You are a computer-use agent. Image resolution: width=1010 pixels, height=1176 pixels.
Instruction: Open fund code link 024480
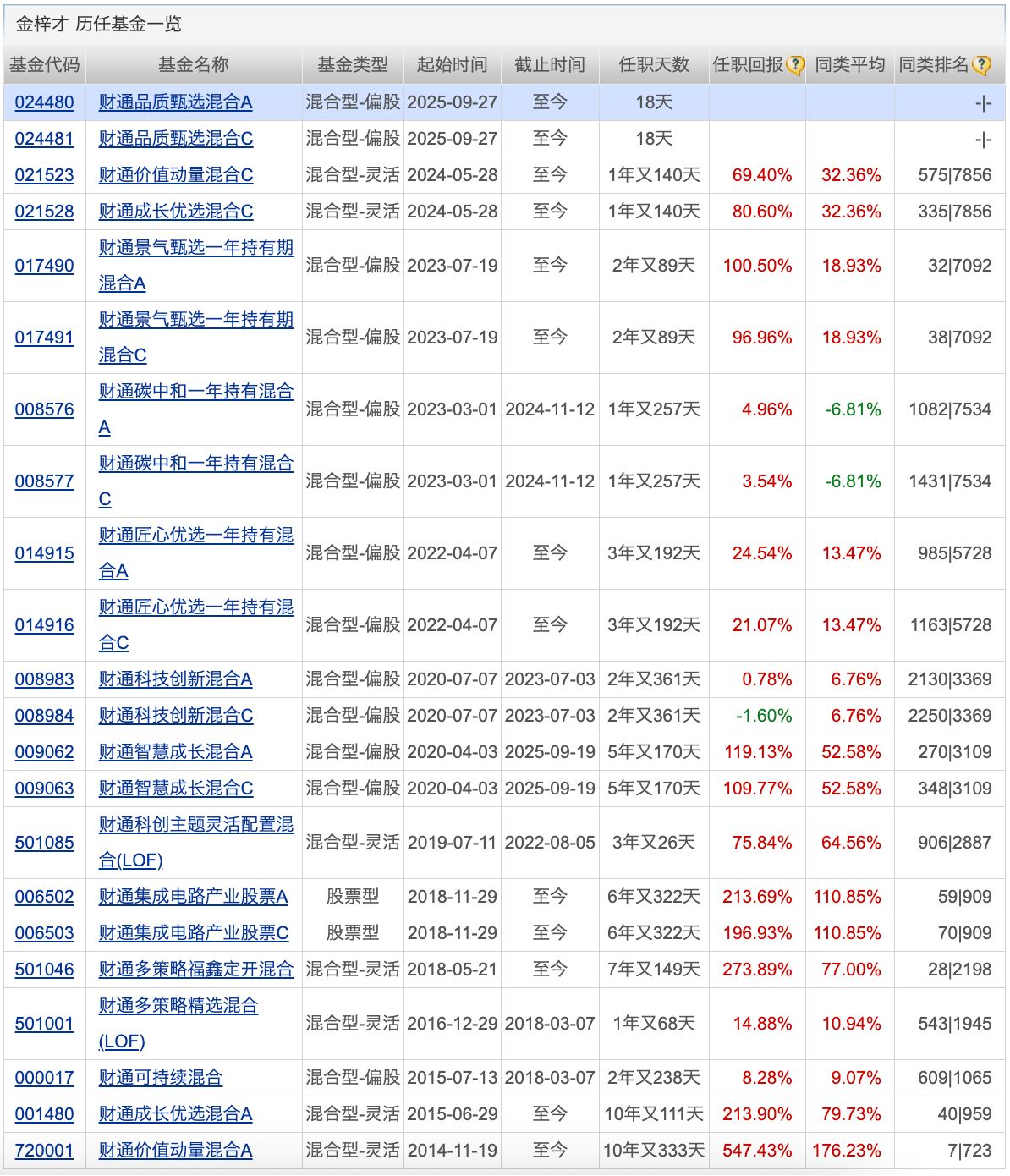click(44, 102)
